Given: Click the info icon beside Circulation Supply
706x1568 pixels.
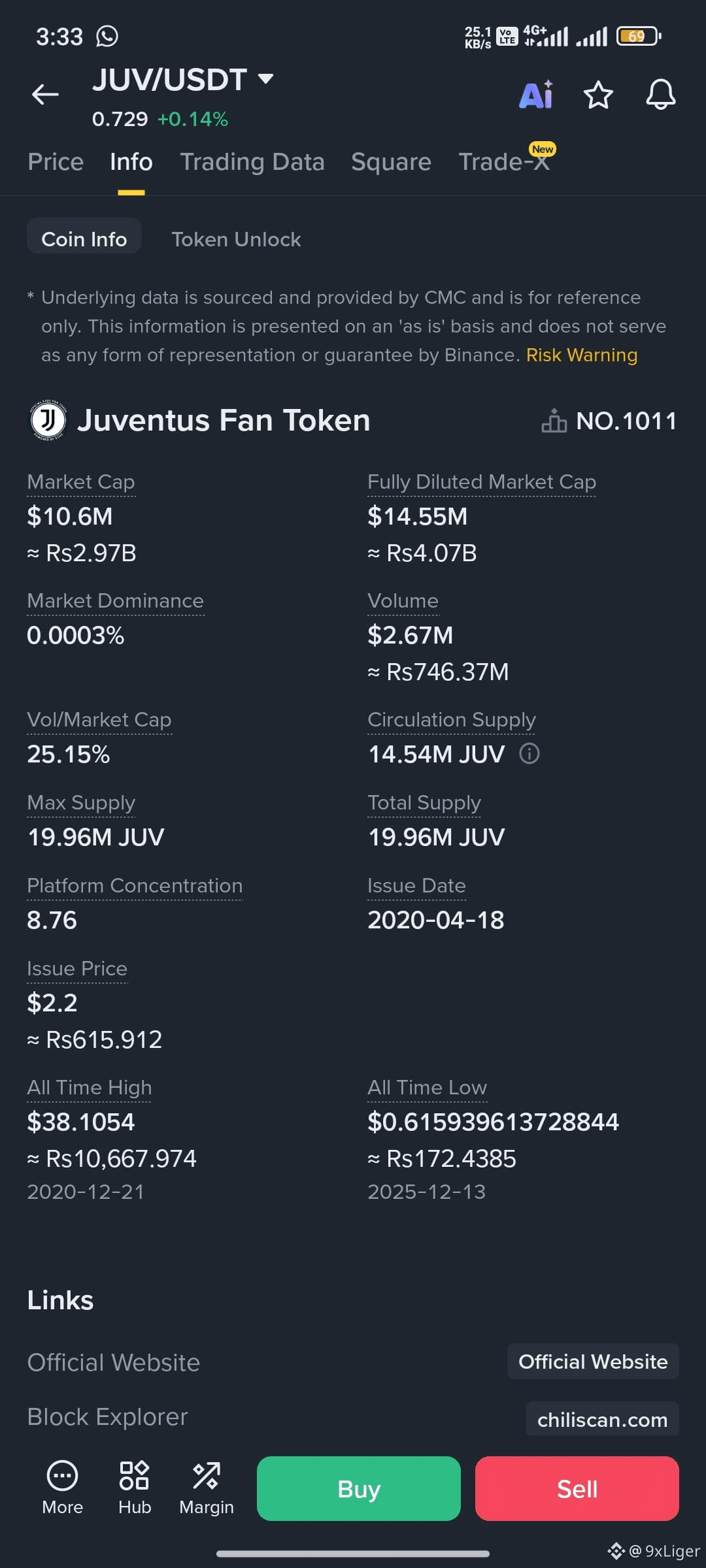Looking at the screenshot, I should tap(529, 753).
